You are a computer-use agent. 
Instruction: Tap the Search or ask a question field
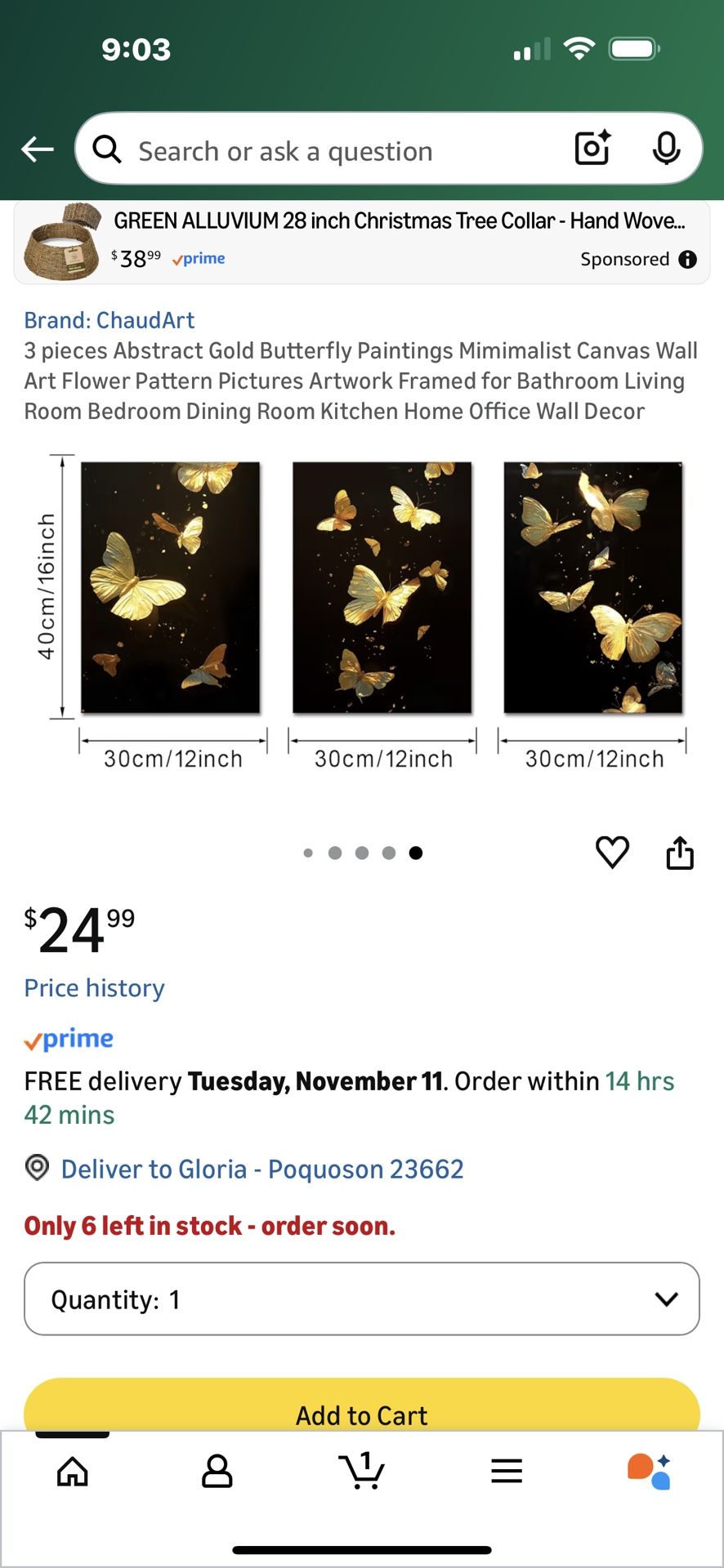click(x=327, y=150)
